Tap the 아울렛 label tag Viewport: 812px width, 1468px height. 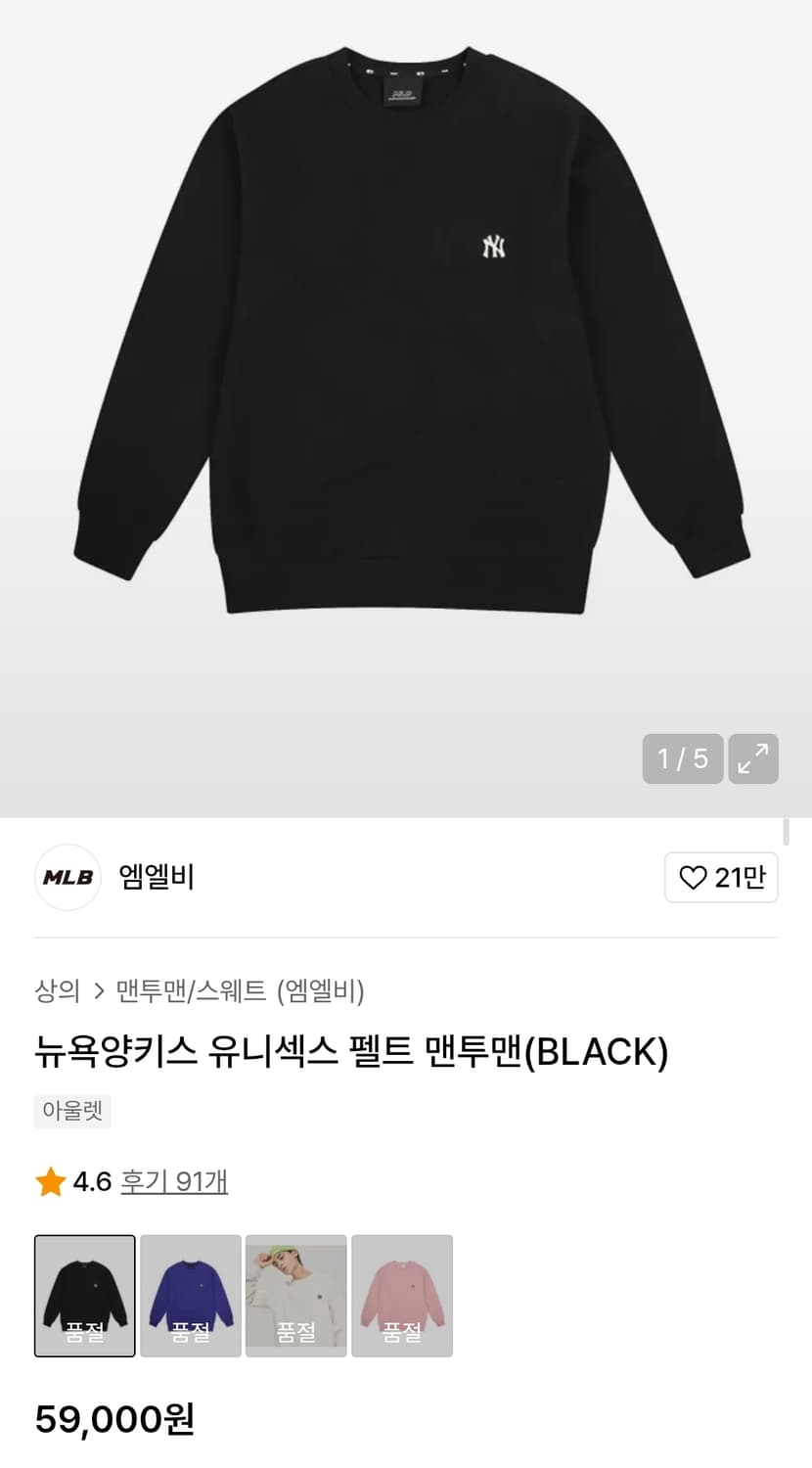[72, 1111]
